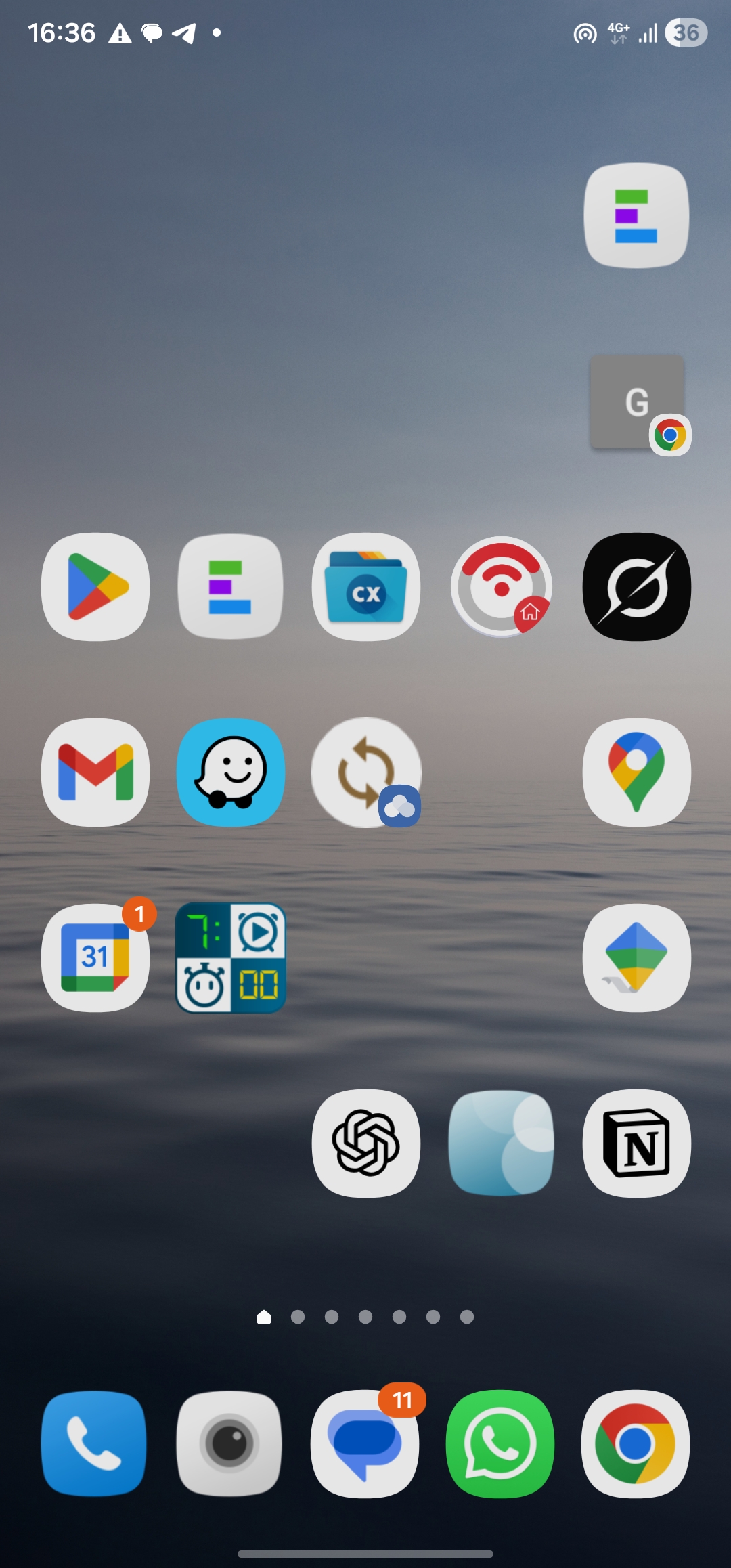Launch the Cx File Explorer app

[x=366, y=587]
